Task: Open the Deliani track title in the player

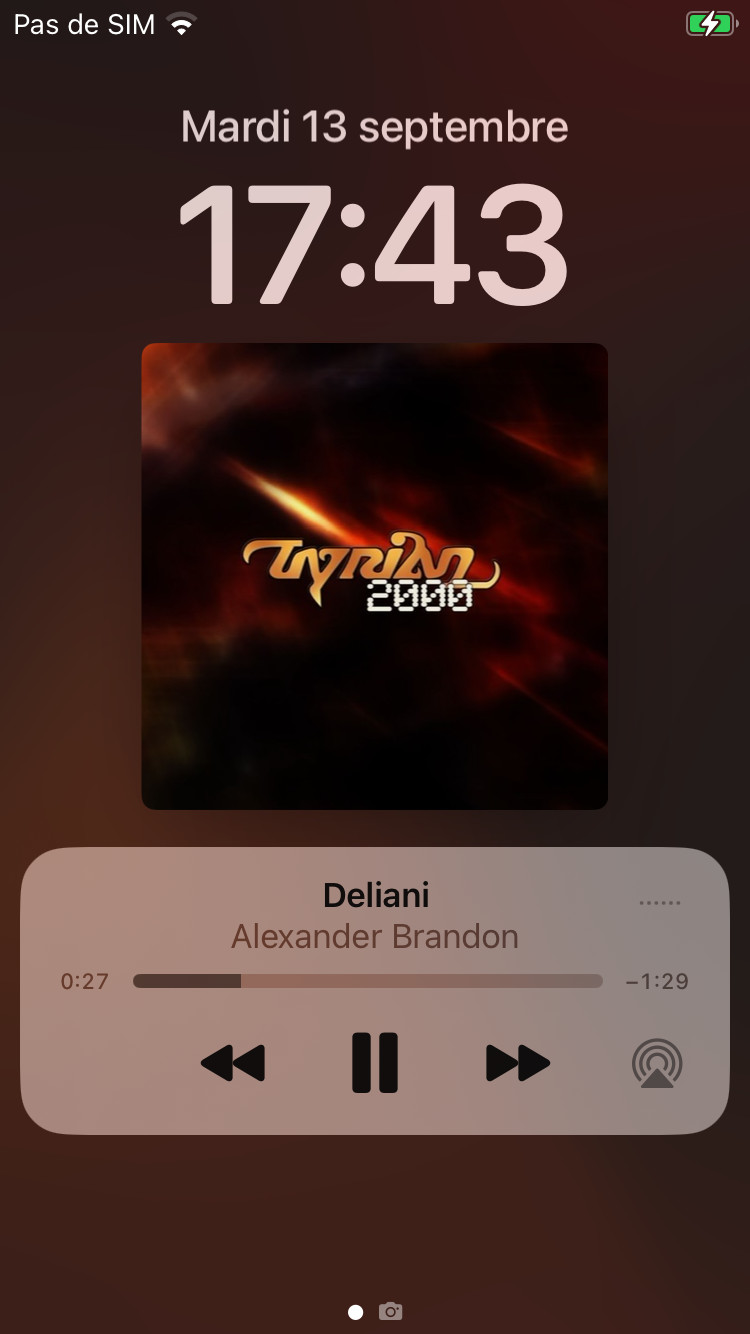Action: [376, 895]
